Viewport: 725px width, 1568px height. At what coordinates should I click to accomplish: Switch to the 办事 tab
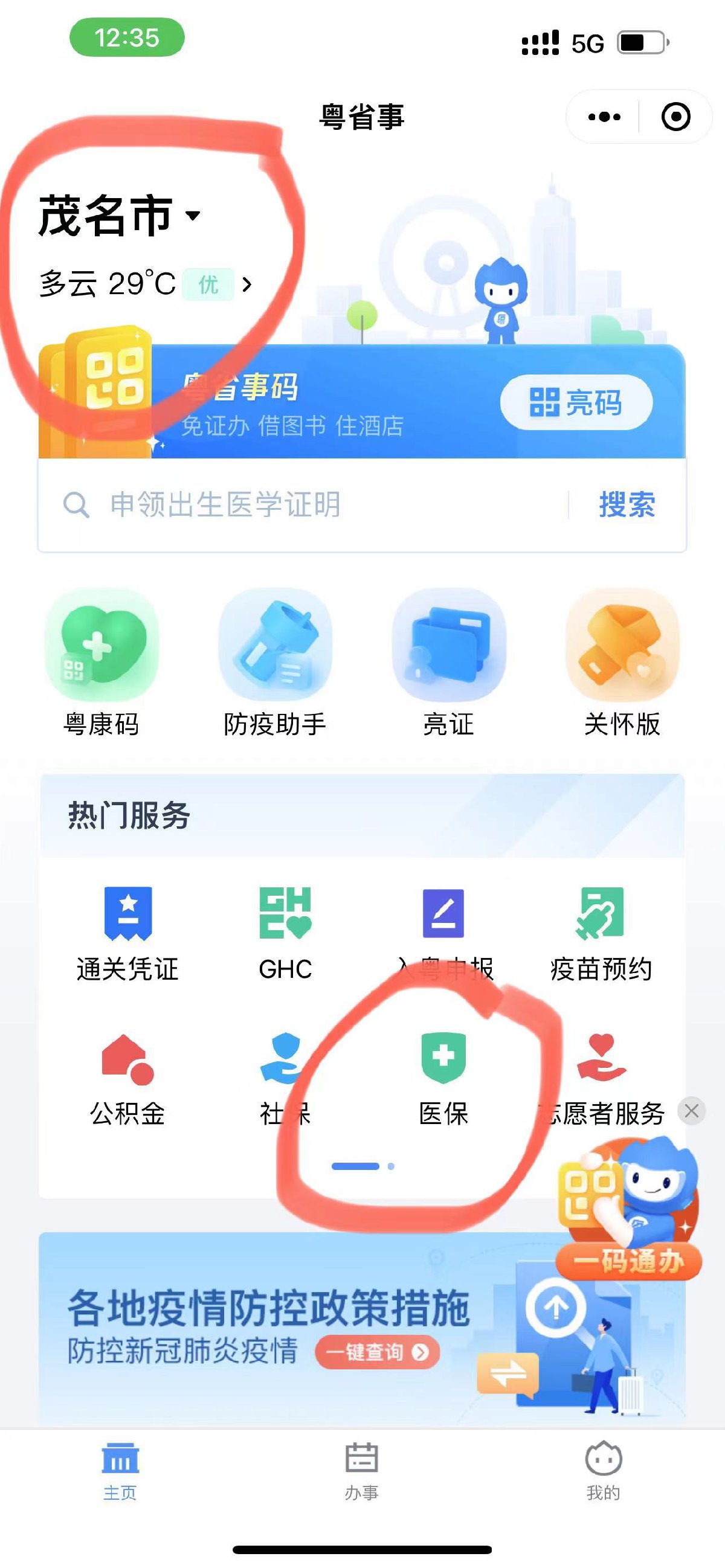click(361, 1471)
